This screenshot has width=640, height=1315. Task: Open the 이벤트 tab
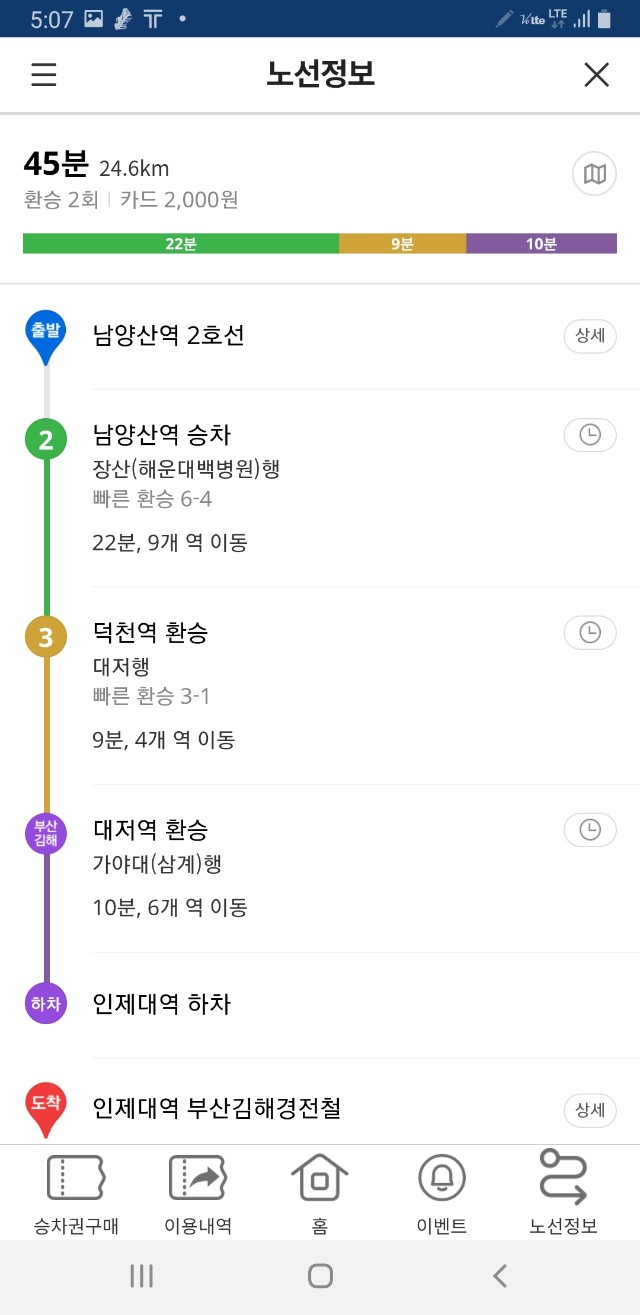pos(441,1192)
